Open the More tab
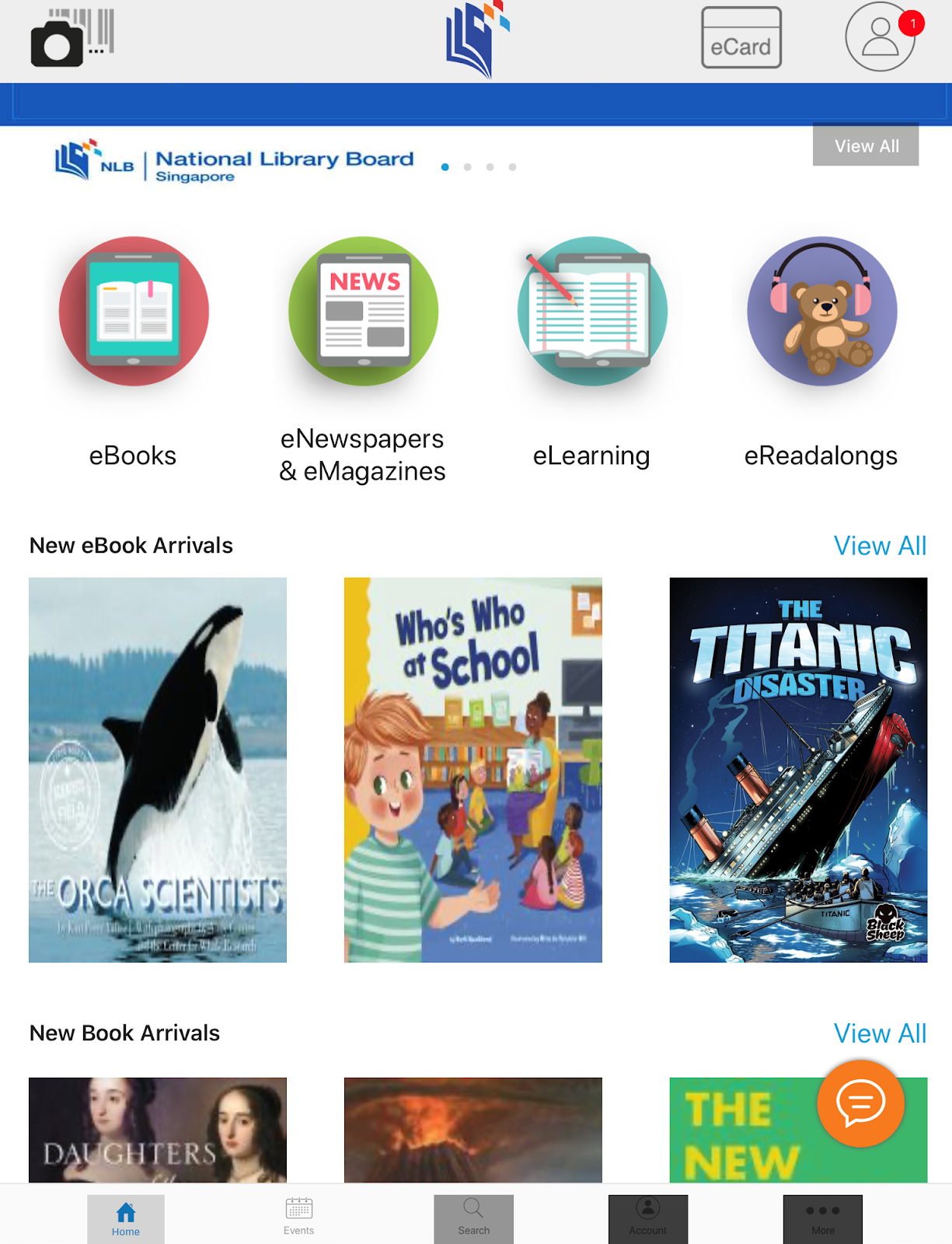Viewport: 952px width, 1244px height. click(822, 1217)
